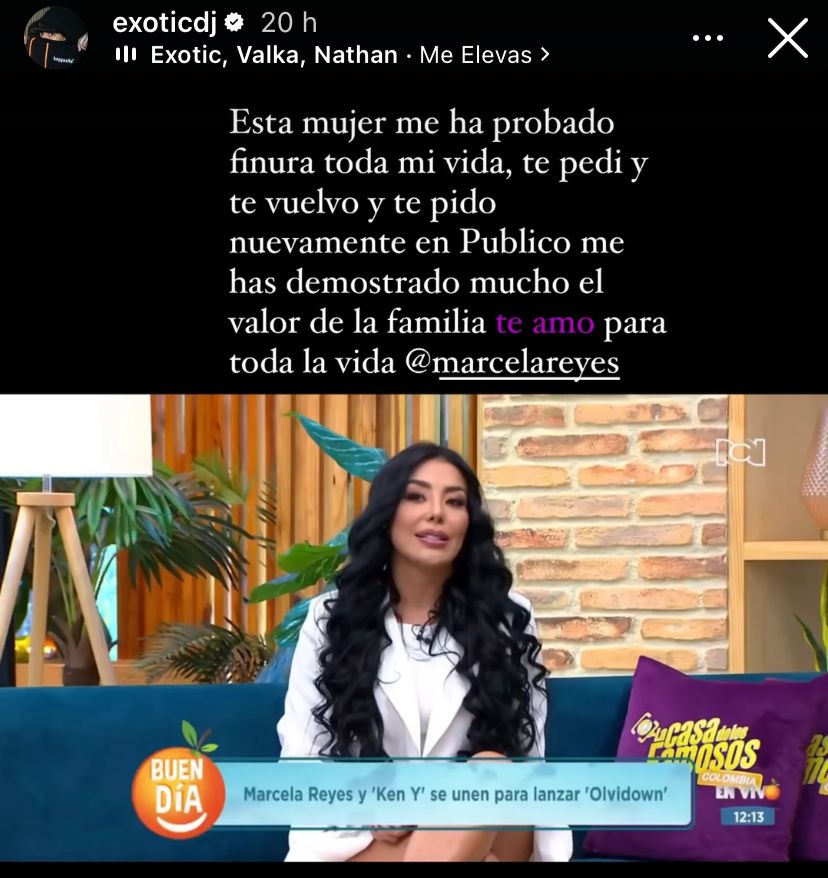Visit the @marcelareyes mention
This screenshot has height=878, width=828.
pos(512,362)
